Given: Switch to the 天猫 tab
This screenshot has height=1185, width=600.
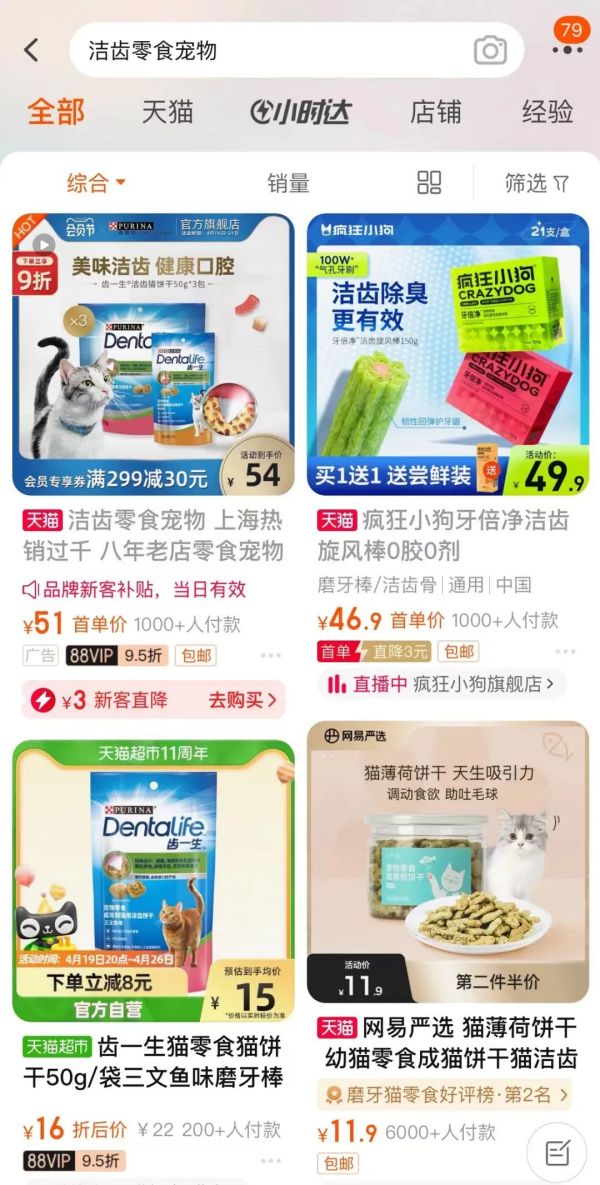Looking at the screenshot, I should [167, 111].
